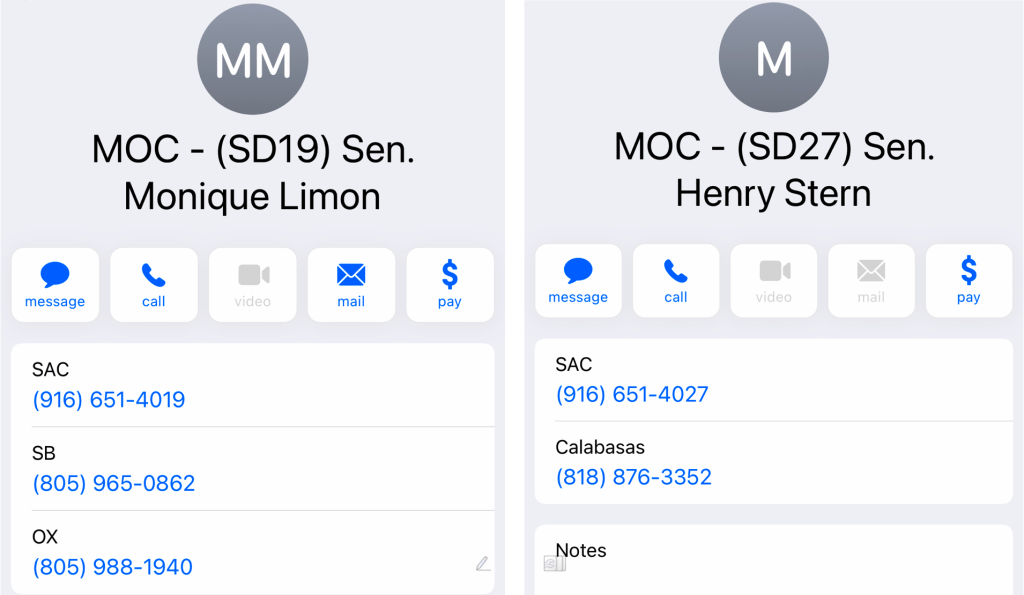The image size is (1024, 595).
Task: Pay Henry Stern
Action: [x=968, y=281]
